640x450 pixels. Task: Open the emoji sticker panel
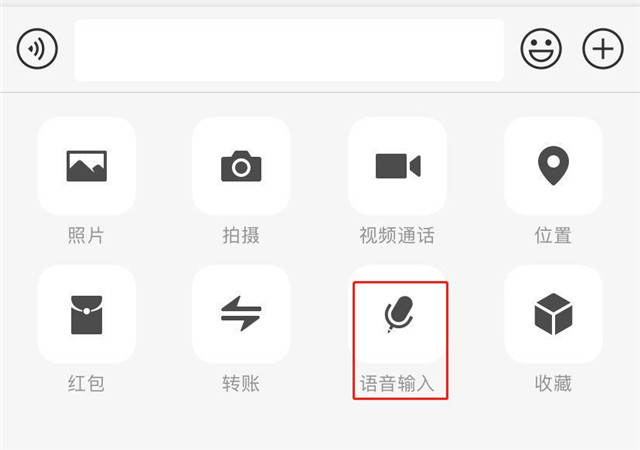(x=541, y=49)
